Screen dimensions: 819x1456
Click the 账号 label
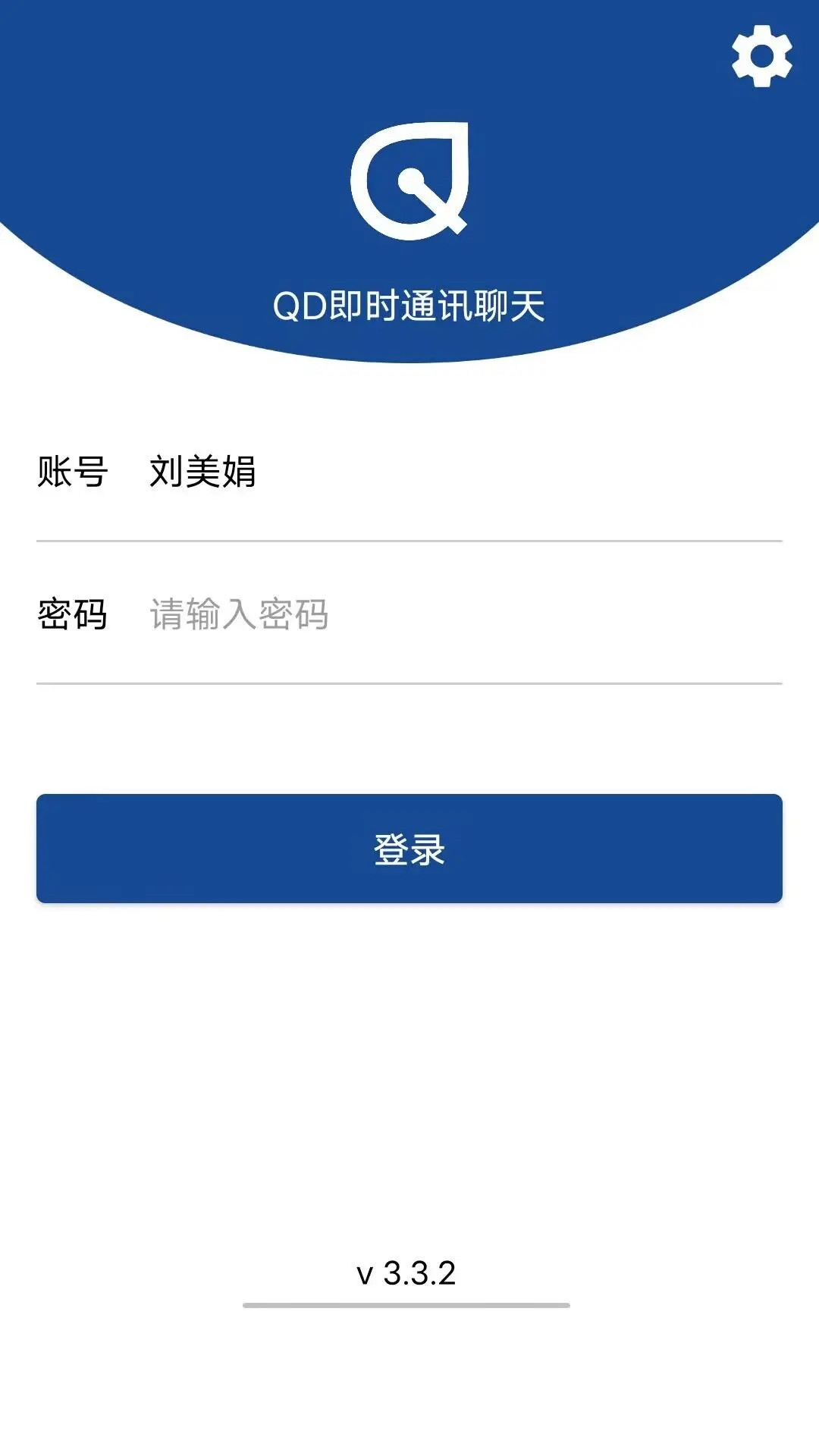pos(72,470)
